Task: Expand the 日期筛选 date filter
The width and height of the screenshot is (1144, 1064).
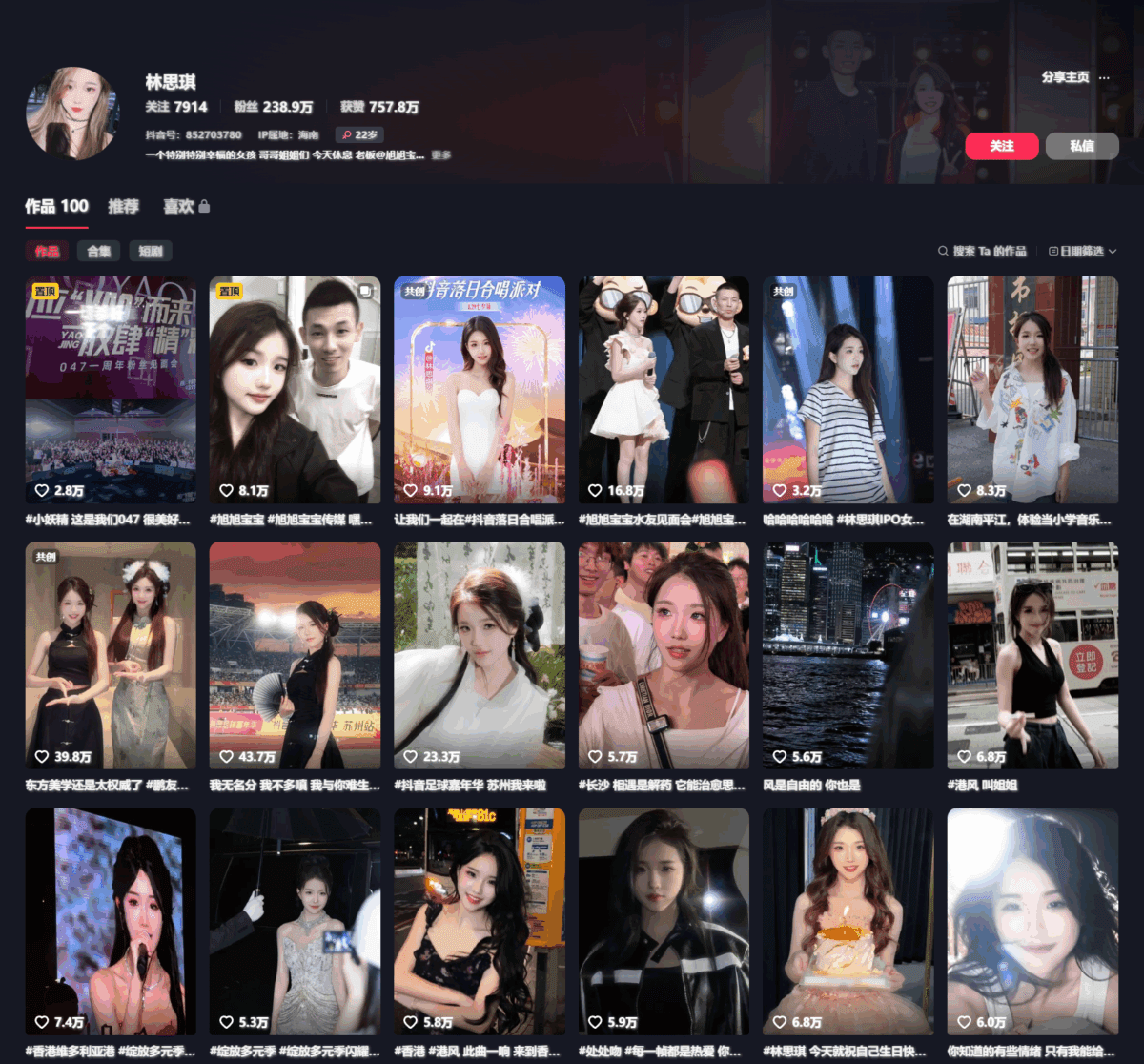Action: pyautogui.click(x=1082, y=252)
